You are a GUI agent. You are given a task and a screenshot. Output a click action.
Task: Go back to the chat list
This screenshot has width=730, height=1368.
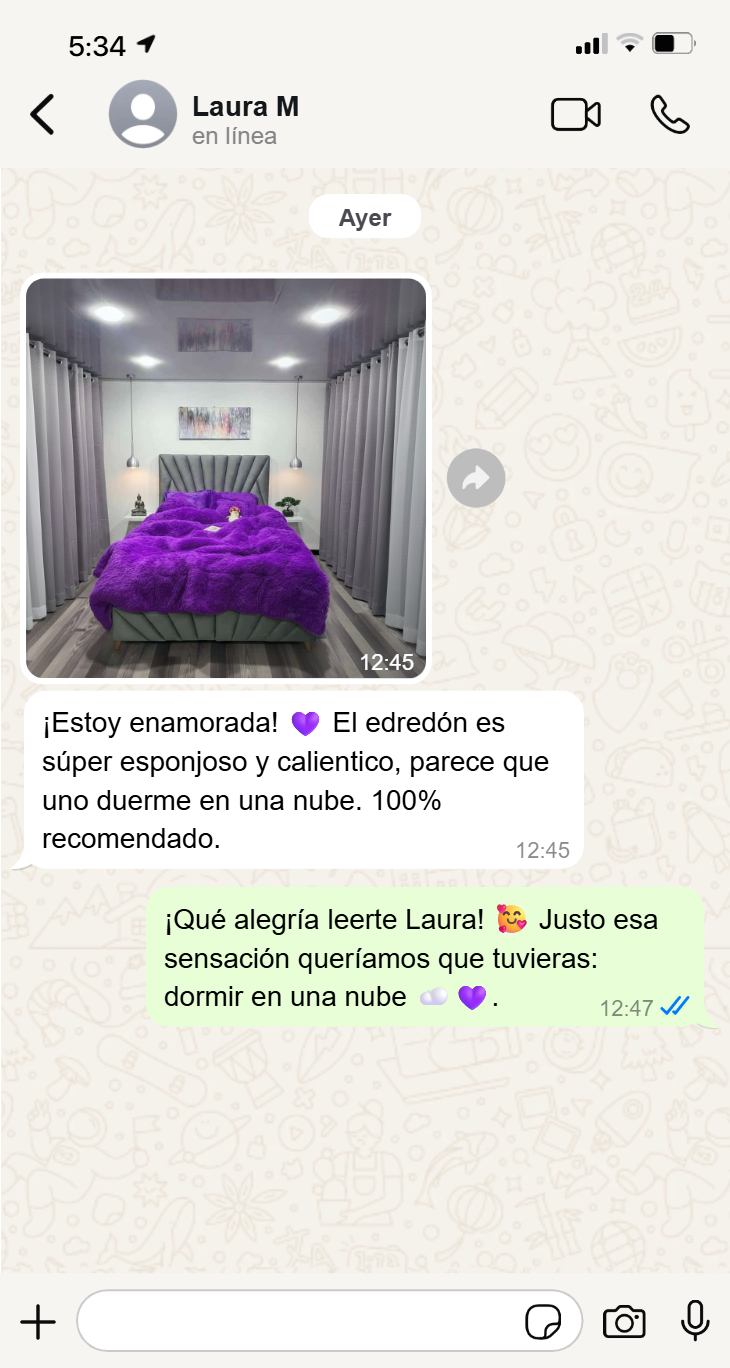pos(42,115)
